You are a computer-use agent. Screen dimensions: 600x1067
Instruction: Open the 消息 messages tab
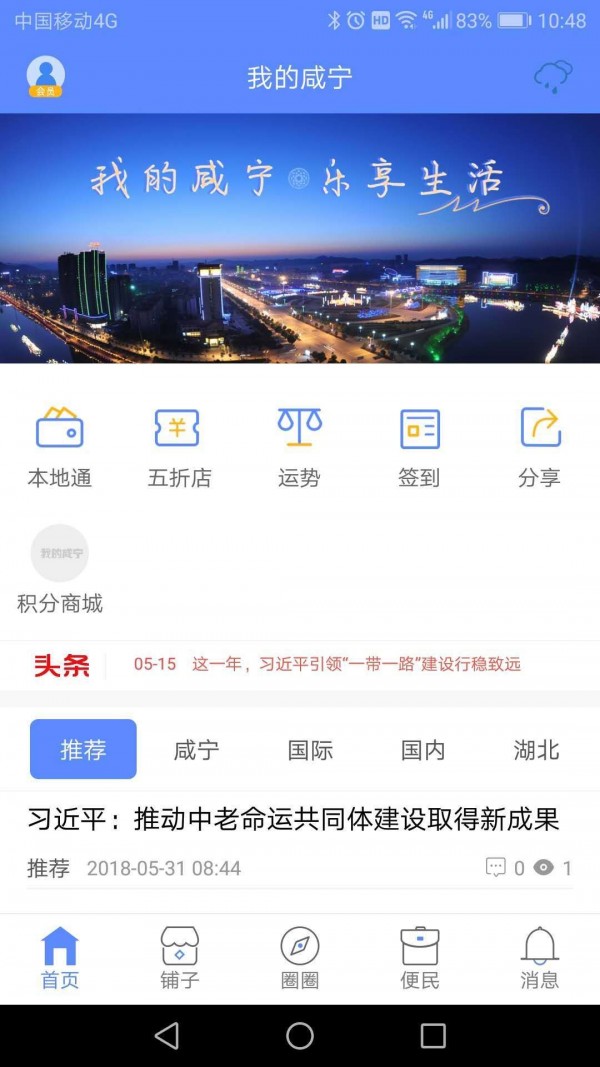540,958
